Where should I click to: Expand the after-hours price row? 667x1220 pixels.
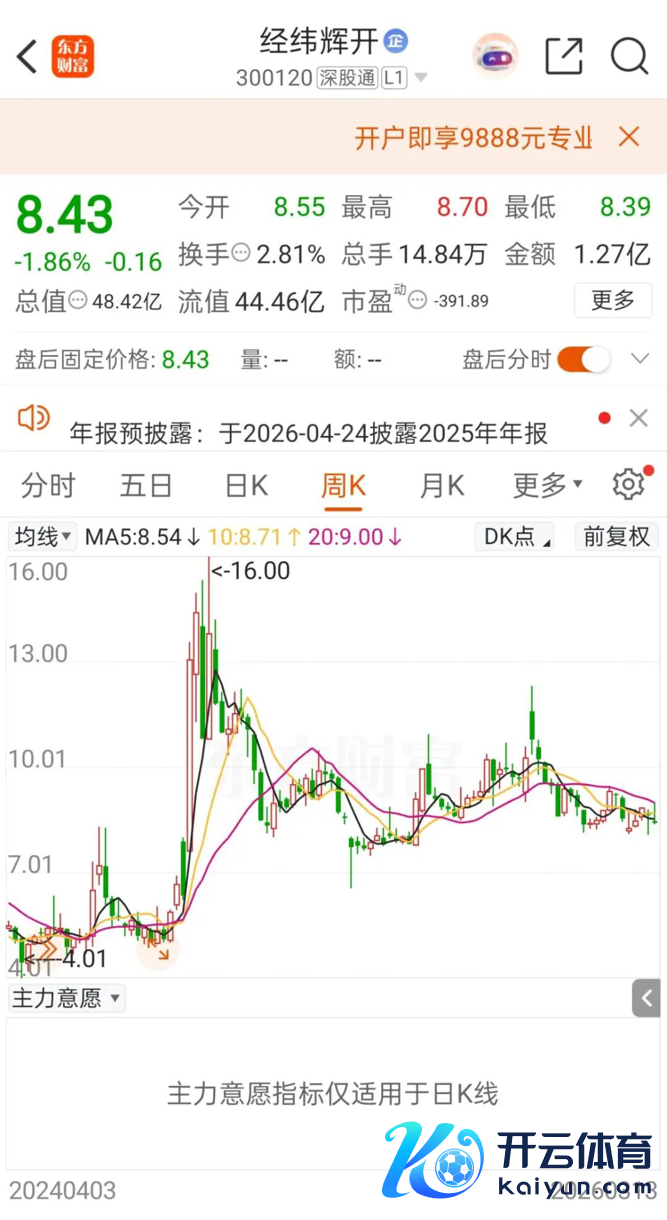639,359
